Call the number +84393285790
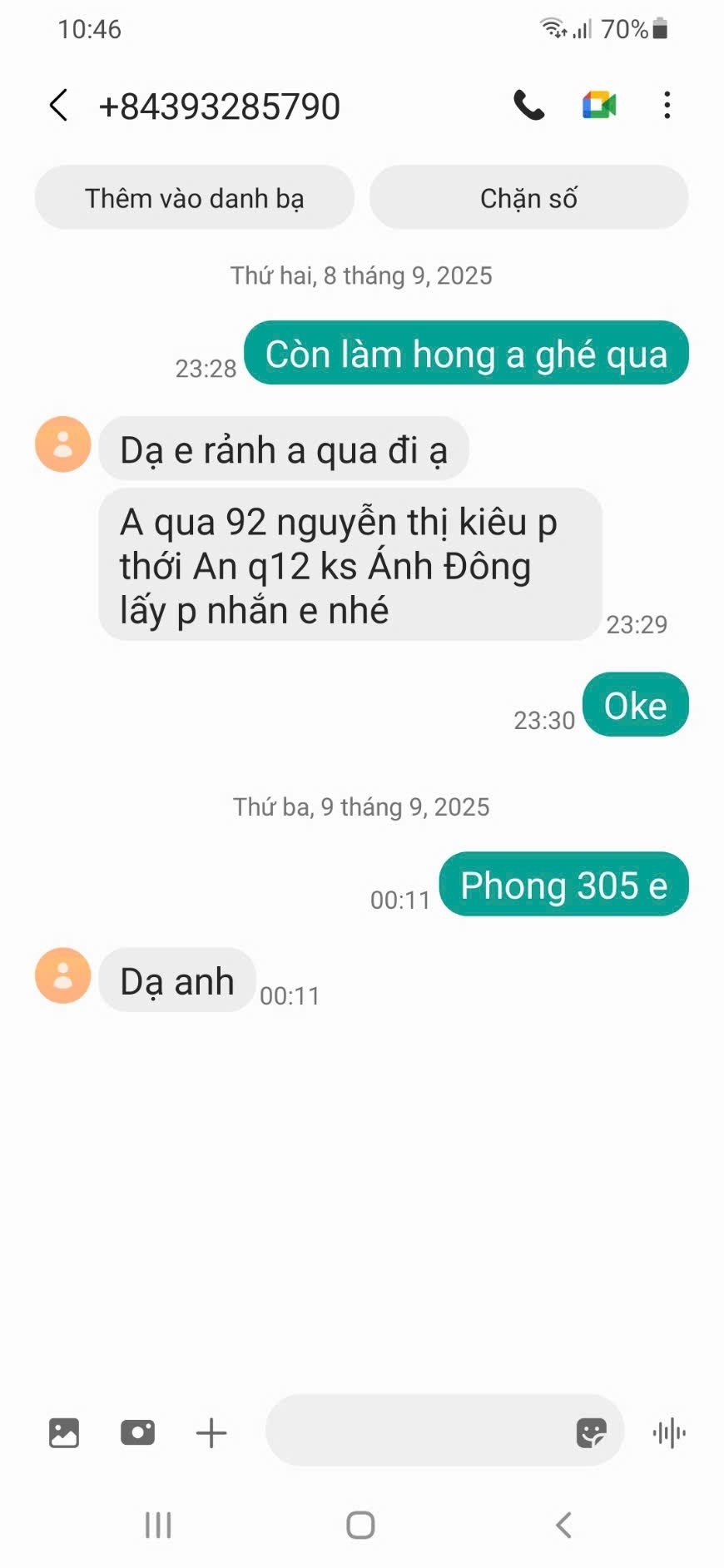724x1568 pixels. 528,106
